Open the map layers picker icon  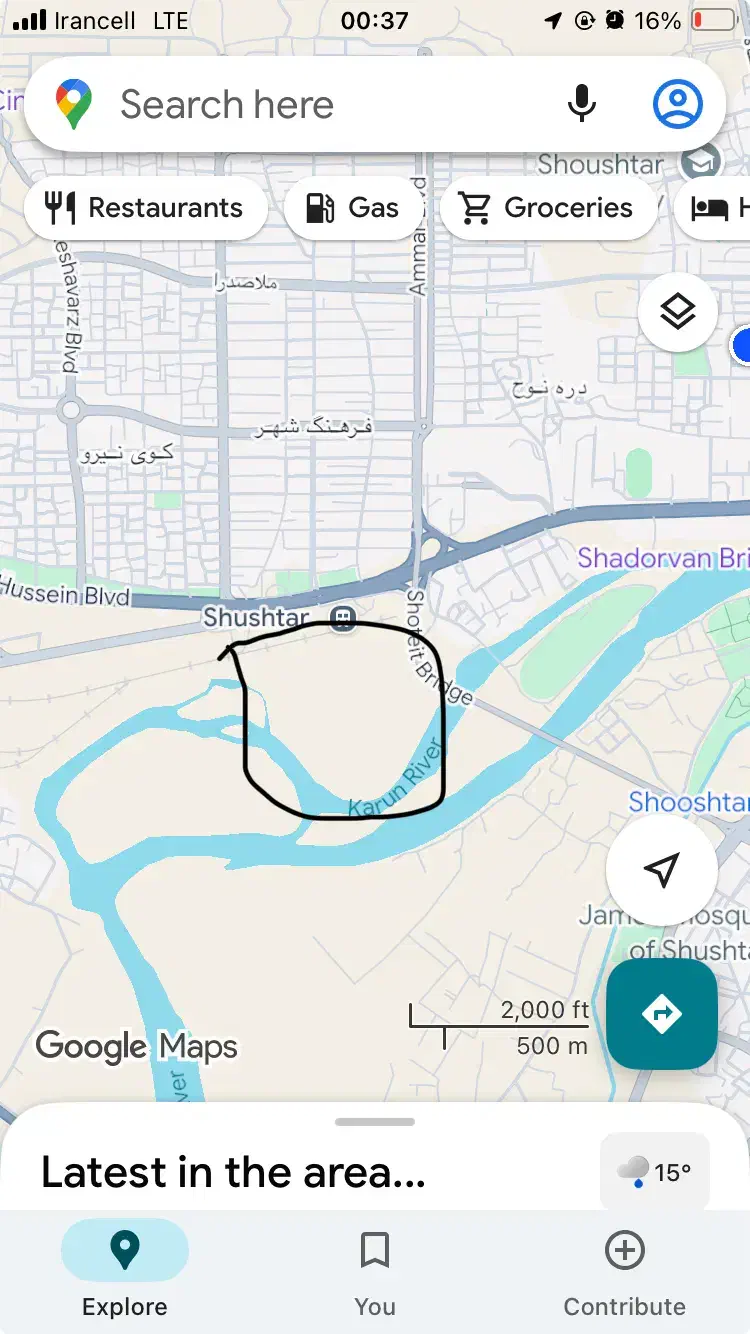678,312
